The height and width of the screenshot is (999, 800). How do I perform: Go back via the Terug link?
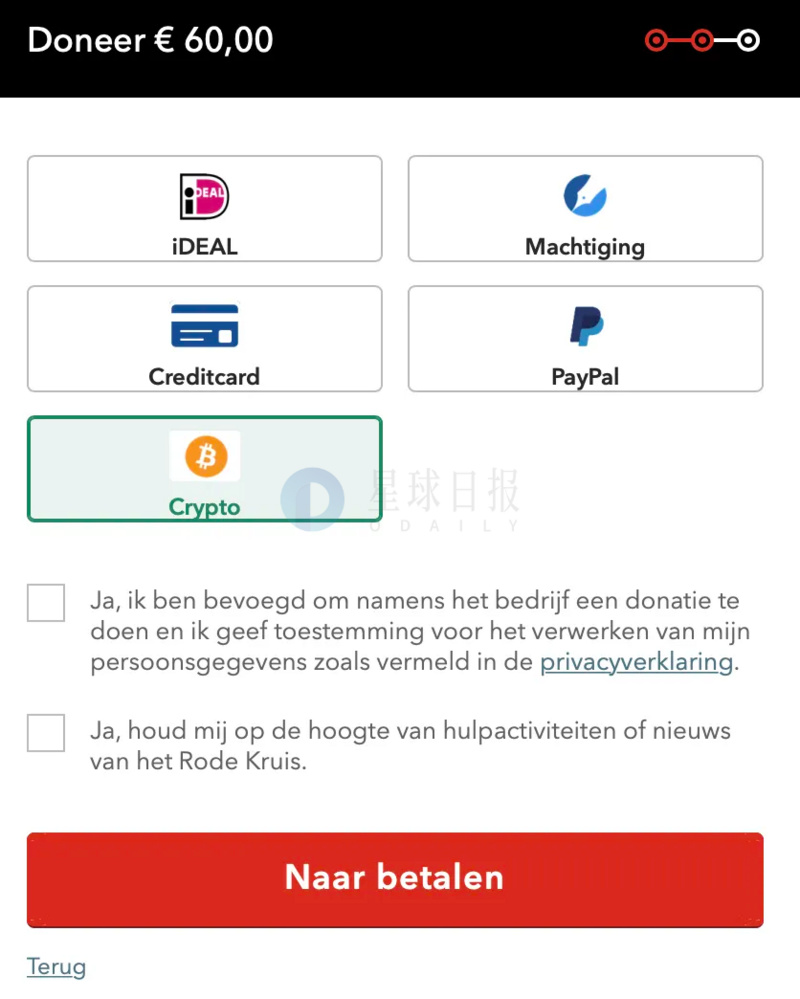[56, 967]
